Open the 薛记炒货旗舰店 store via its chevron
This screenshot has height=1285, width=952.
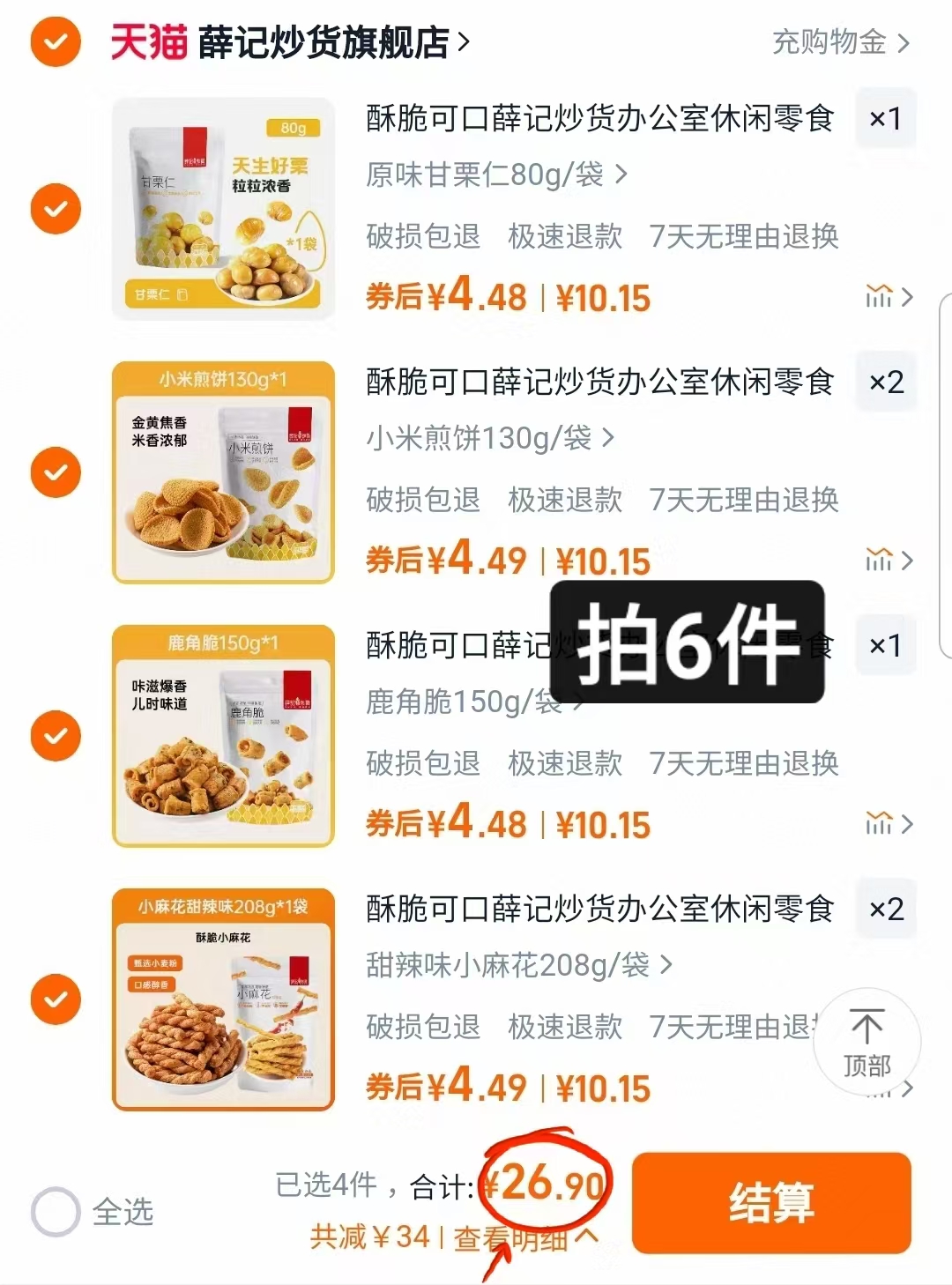(x=465, y=41)
